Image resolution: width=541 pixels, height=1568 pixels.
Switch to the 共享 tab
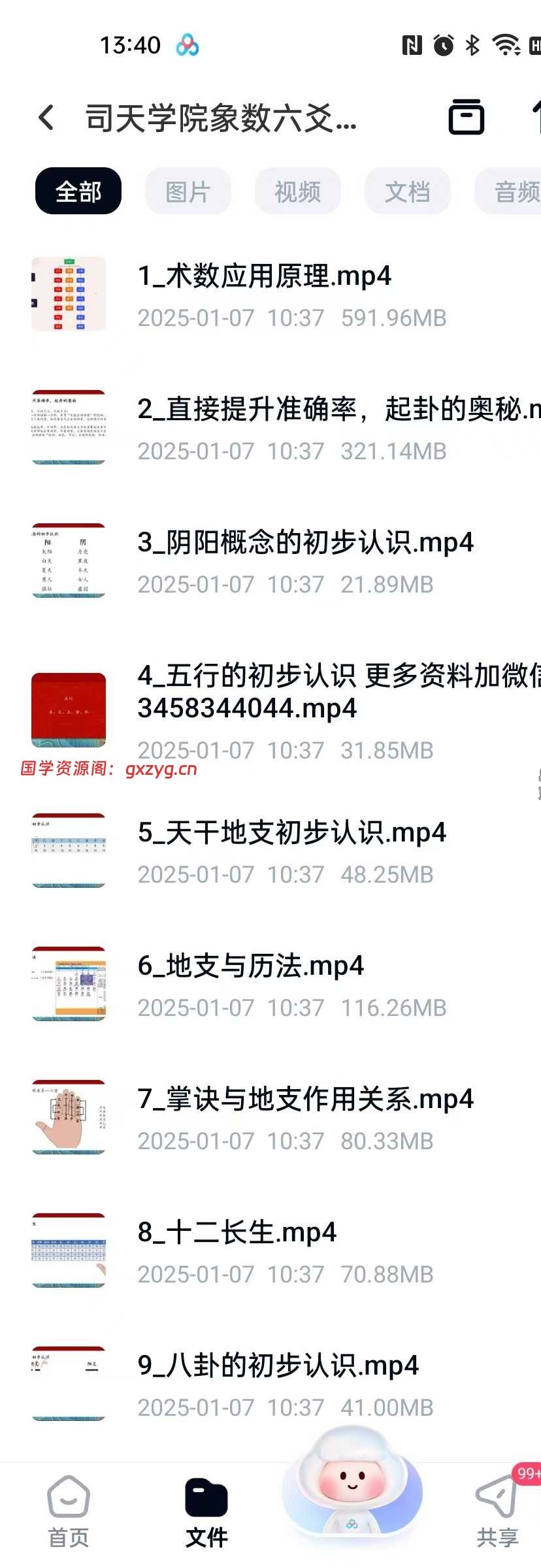[498, 1512]
